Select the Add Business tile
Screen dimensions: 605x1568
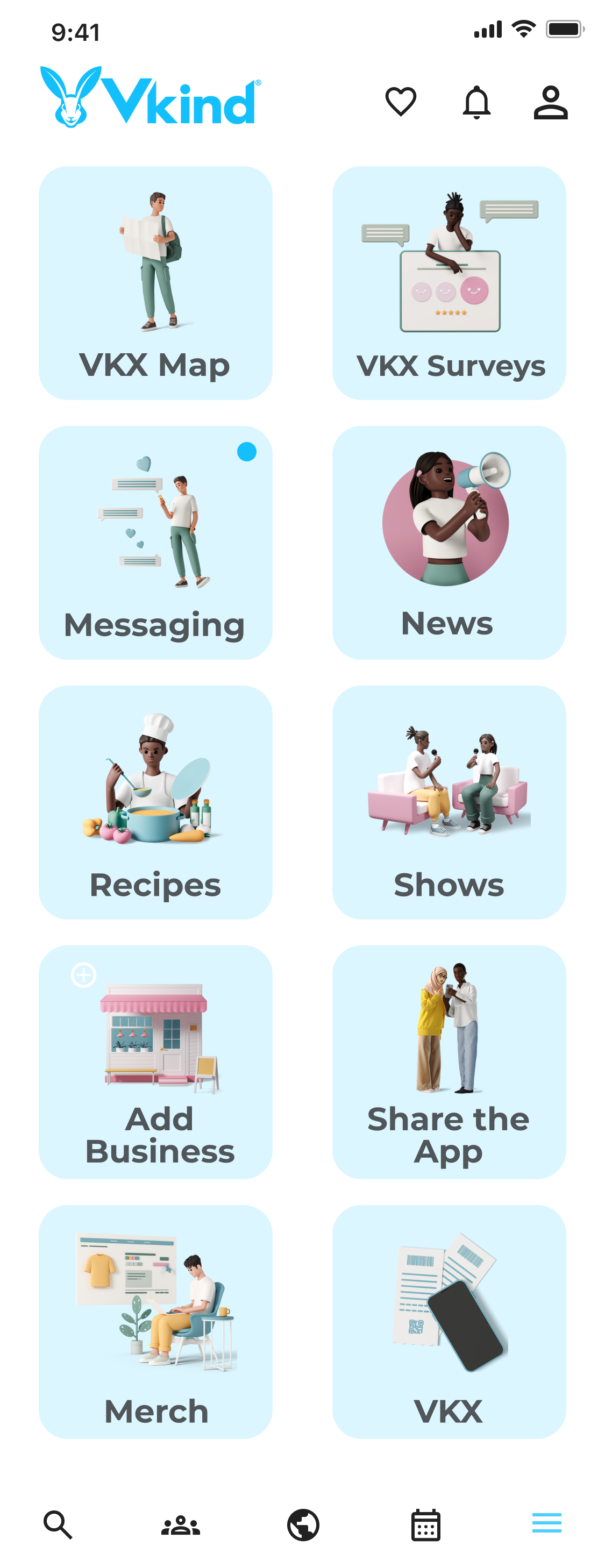(155, 1061)
